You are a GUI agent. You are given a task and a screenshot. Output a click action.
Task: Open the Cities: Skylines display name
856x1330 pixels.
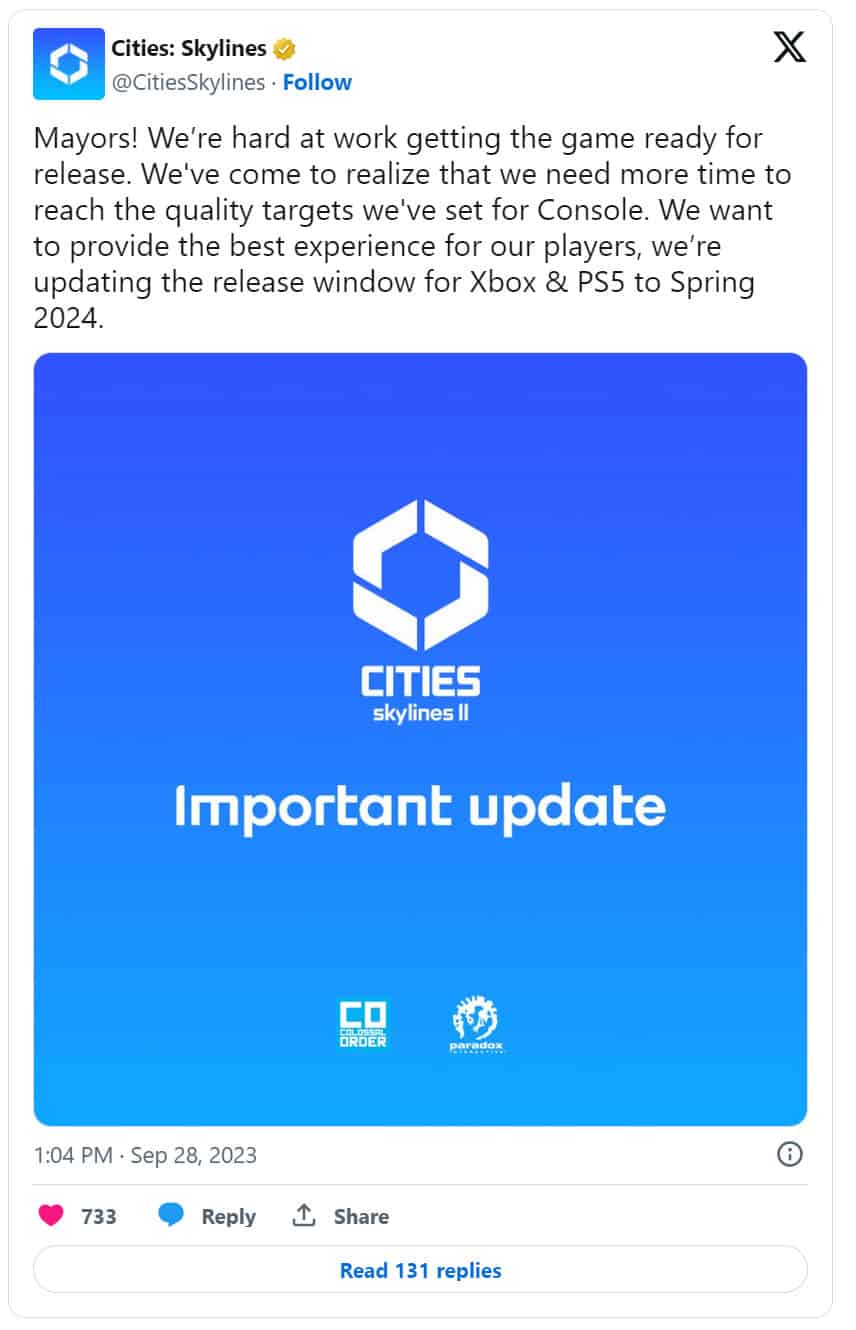click(188, 48)
